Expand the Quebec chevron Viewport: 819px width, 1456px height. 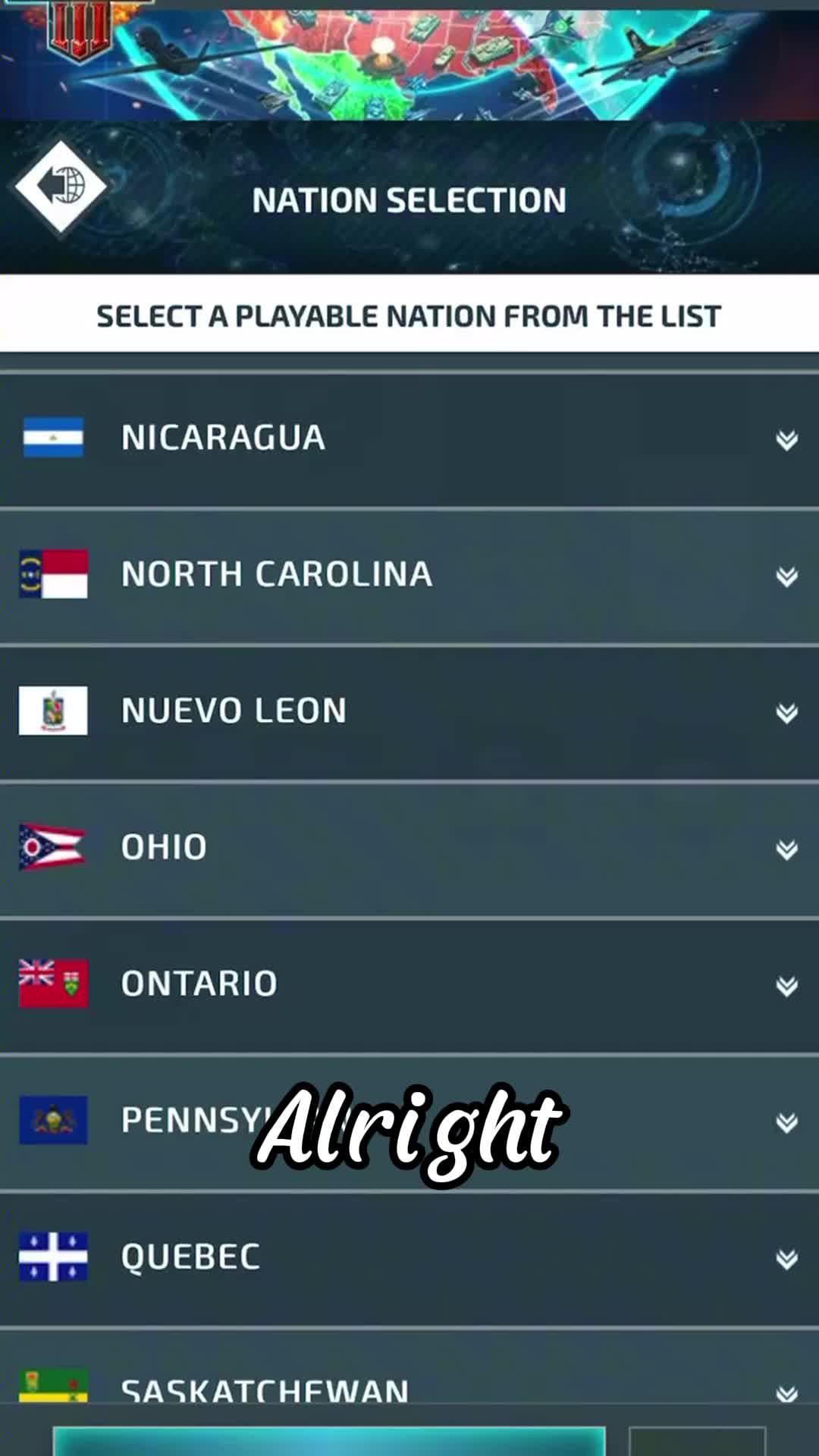786,1259
